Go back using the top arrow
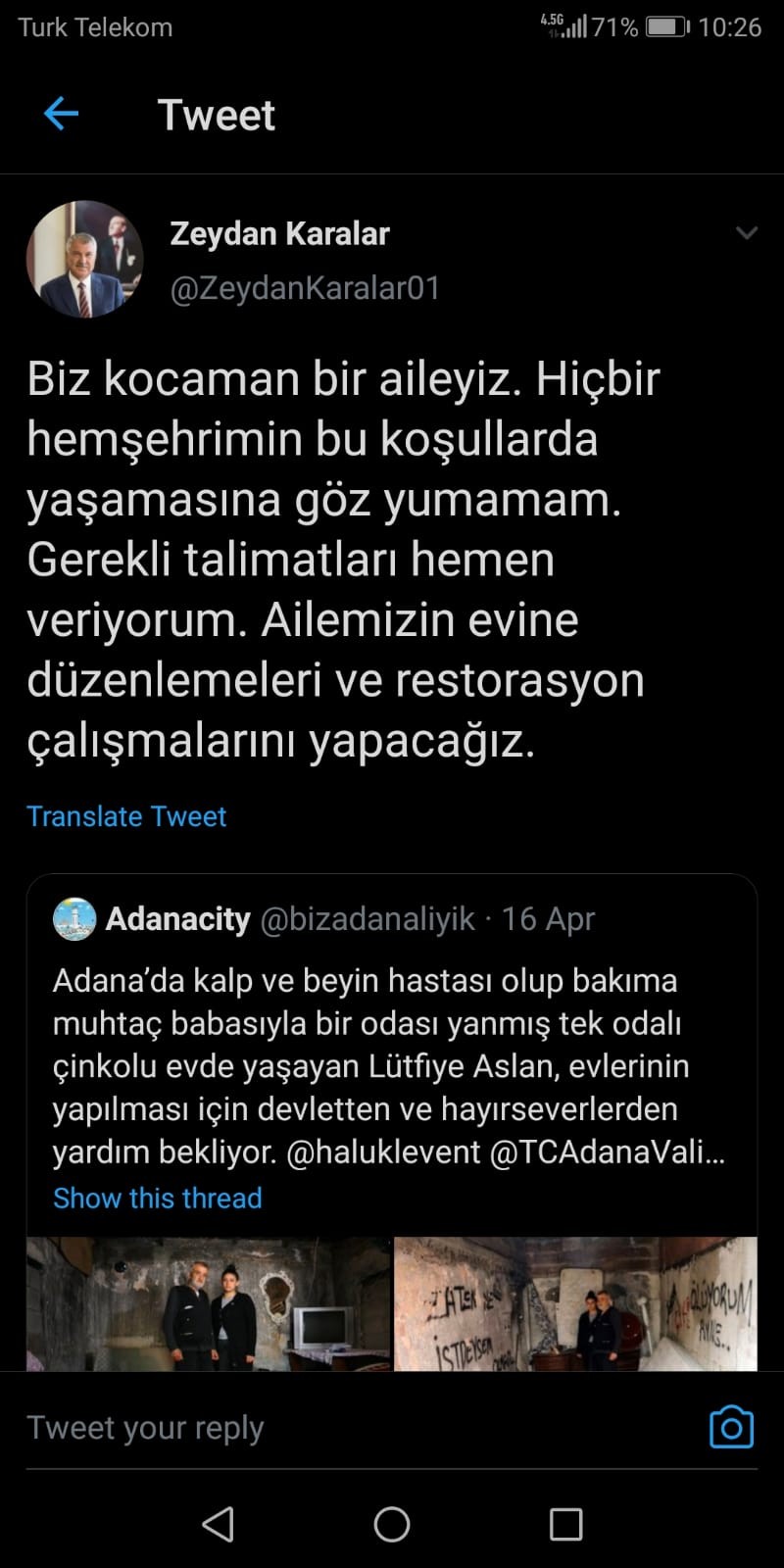Screen dimensions: 784x1568 61,115
